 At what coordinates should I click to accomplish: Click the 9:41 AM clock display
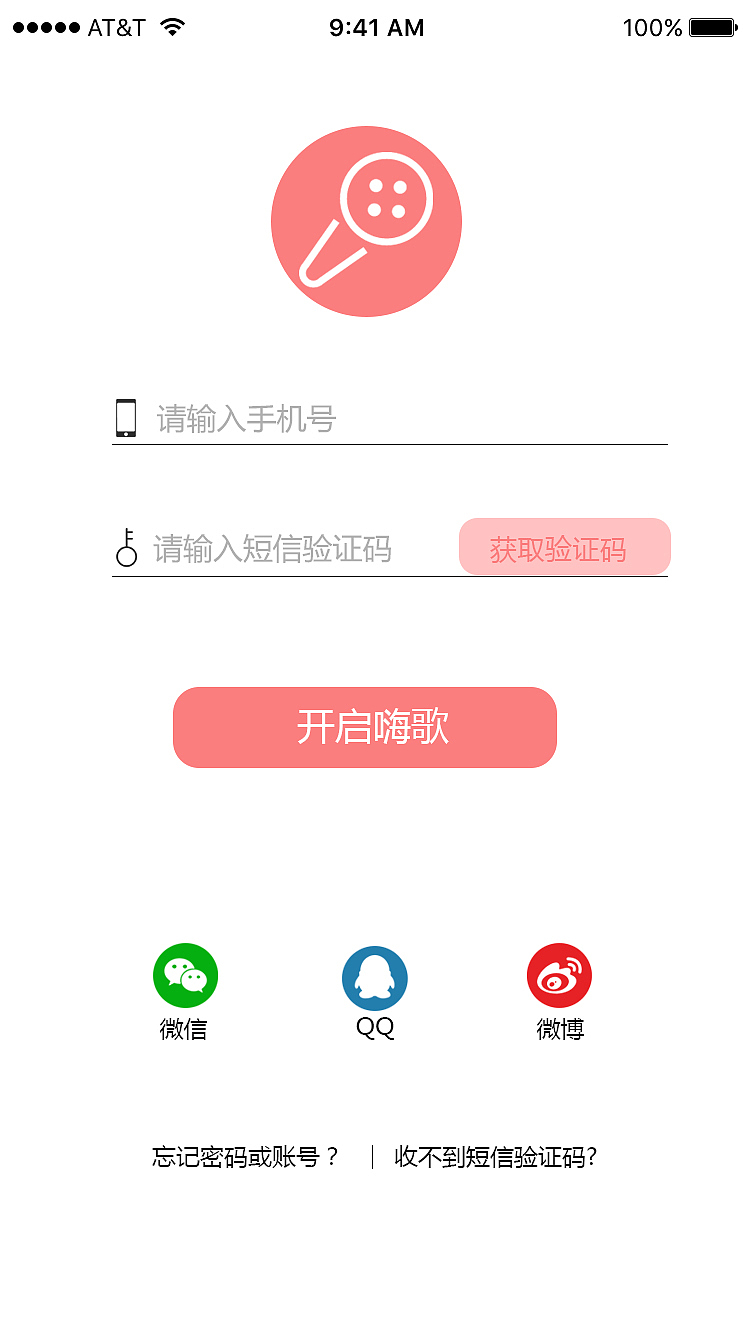pyautogui.click(x=375, y=27)
